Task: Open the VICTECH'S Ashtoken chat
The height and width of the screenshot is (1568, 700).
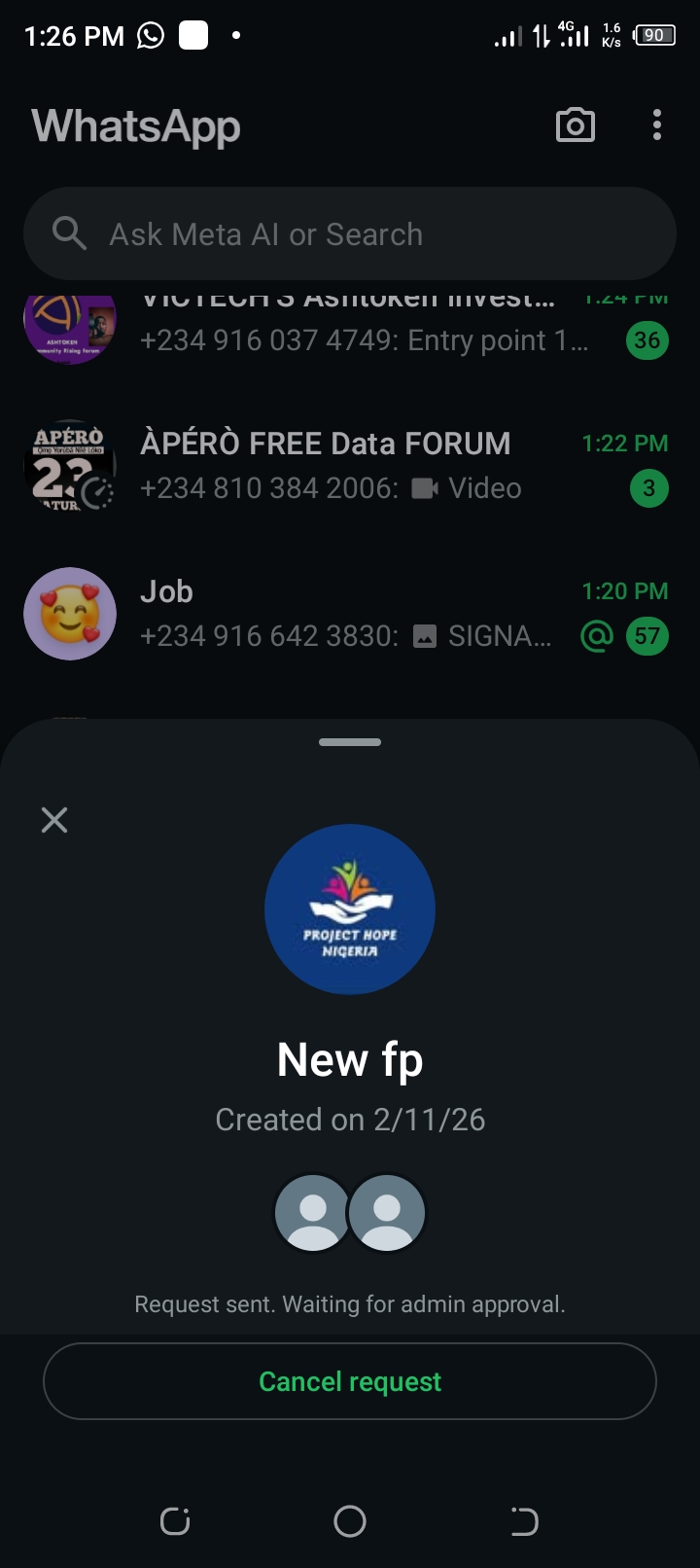Action: pos(350,328)
